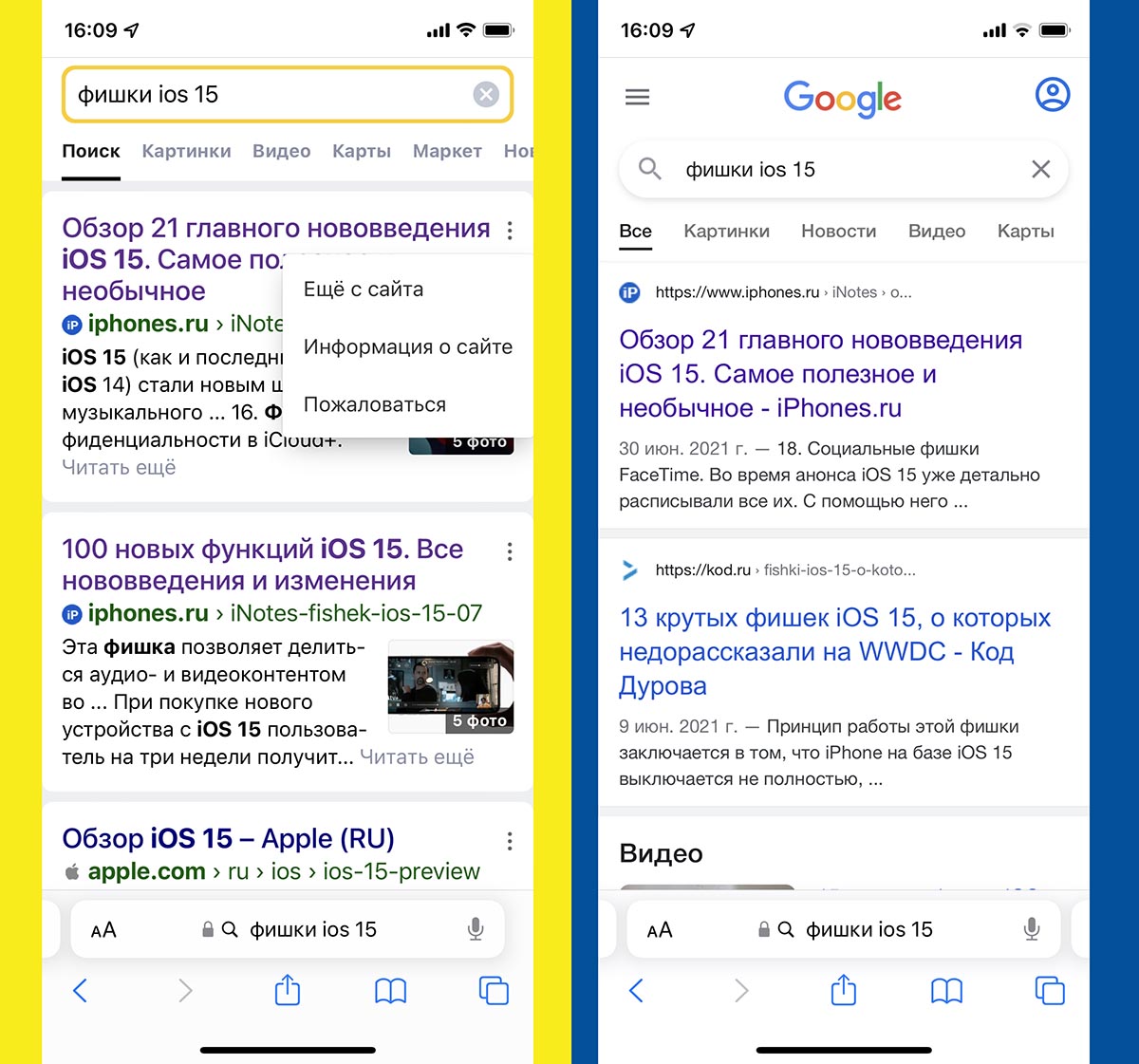Viewport: 1139px width, 1064px height.
Task: Clear the Yandex search field text
Action: [x=486, y=94]
